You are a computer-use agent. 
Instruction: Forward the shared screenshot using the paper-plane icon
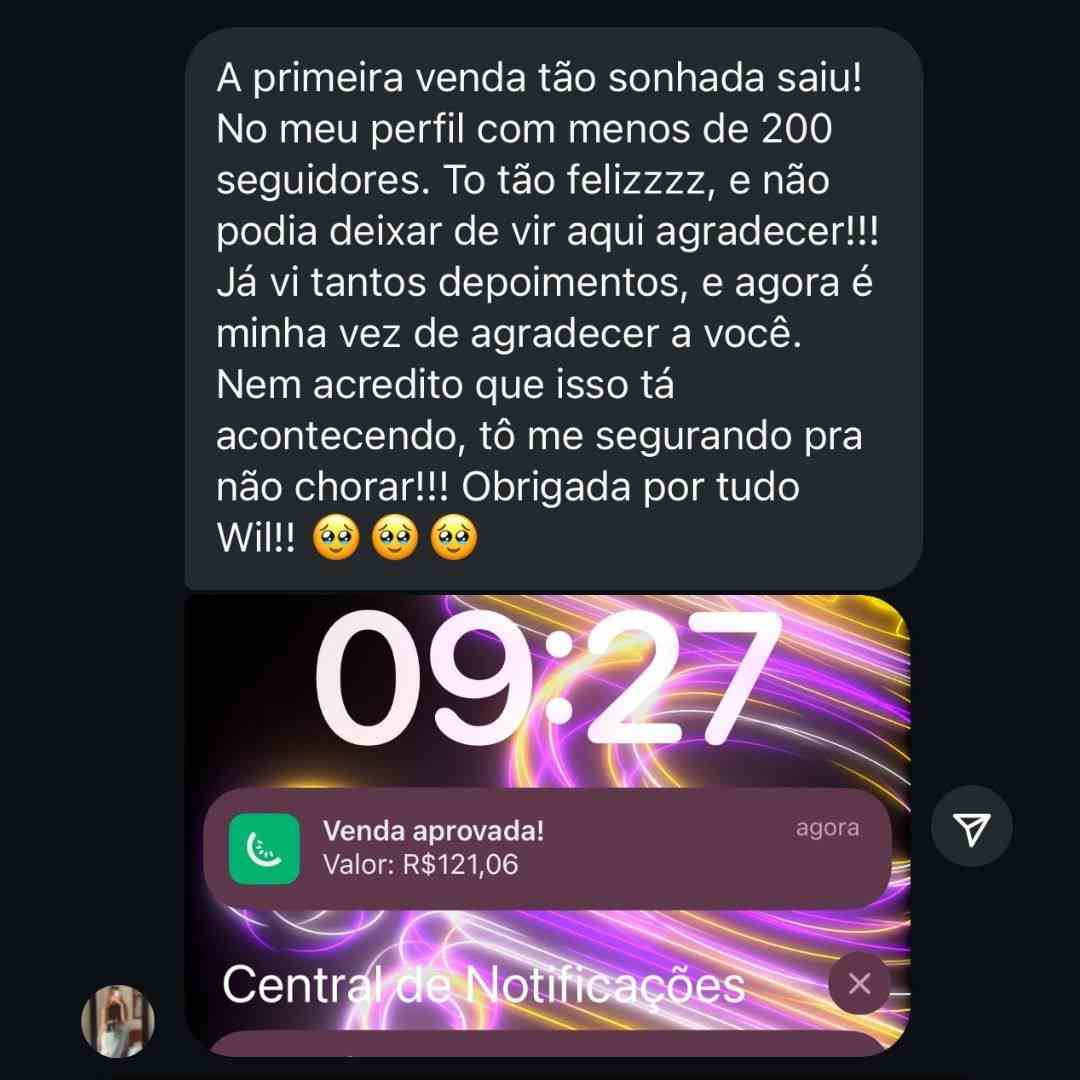(x=971, y=827)
